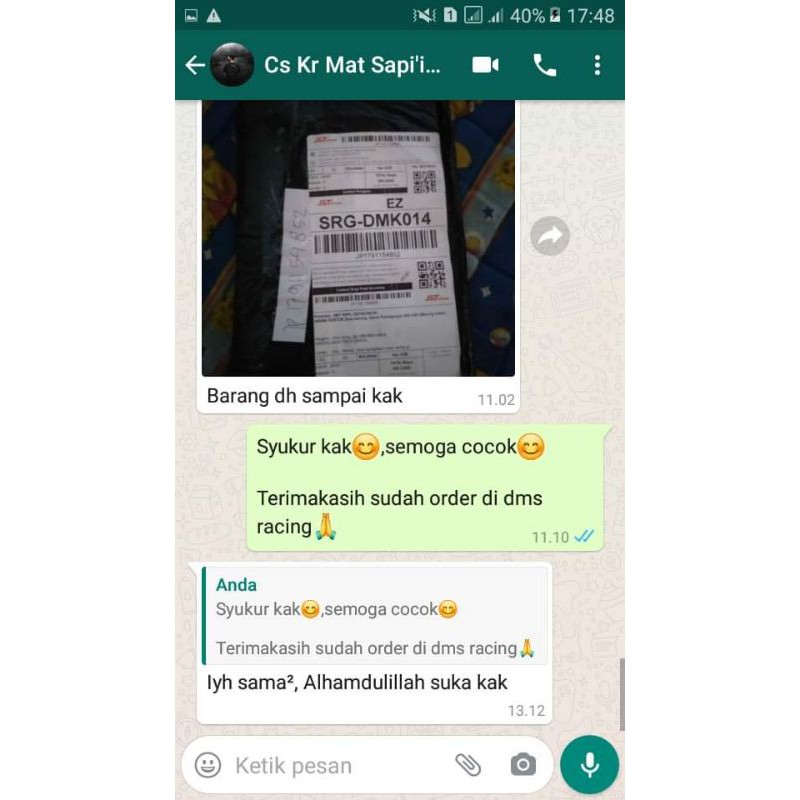Forward the package photo message
This screenshot has width=800, height=800.
[549, 236]
